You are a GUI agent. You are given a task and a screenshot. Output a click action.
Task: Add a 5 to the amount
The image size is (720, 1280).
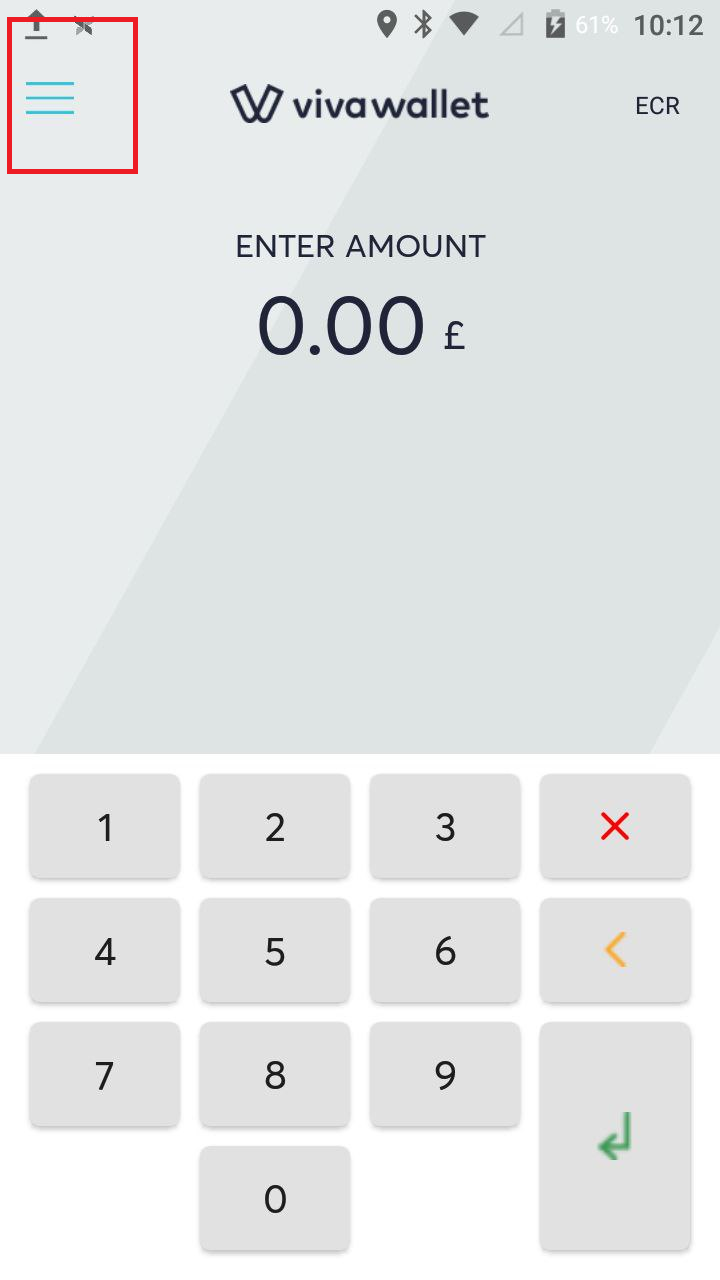coord(275,951)
